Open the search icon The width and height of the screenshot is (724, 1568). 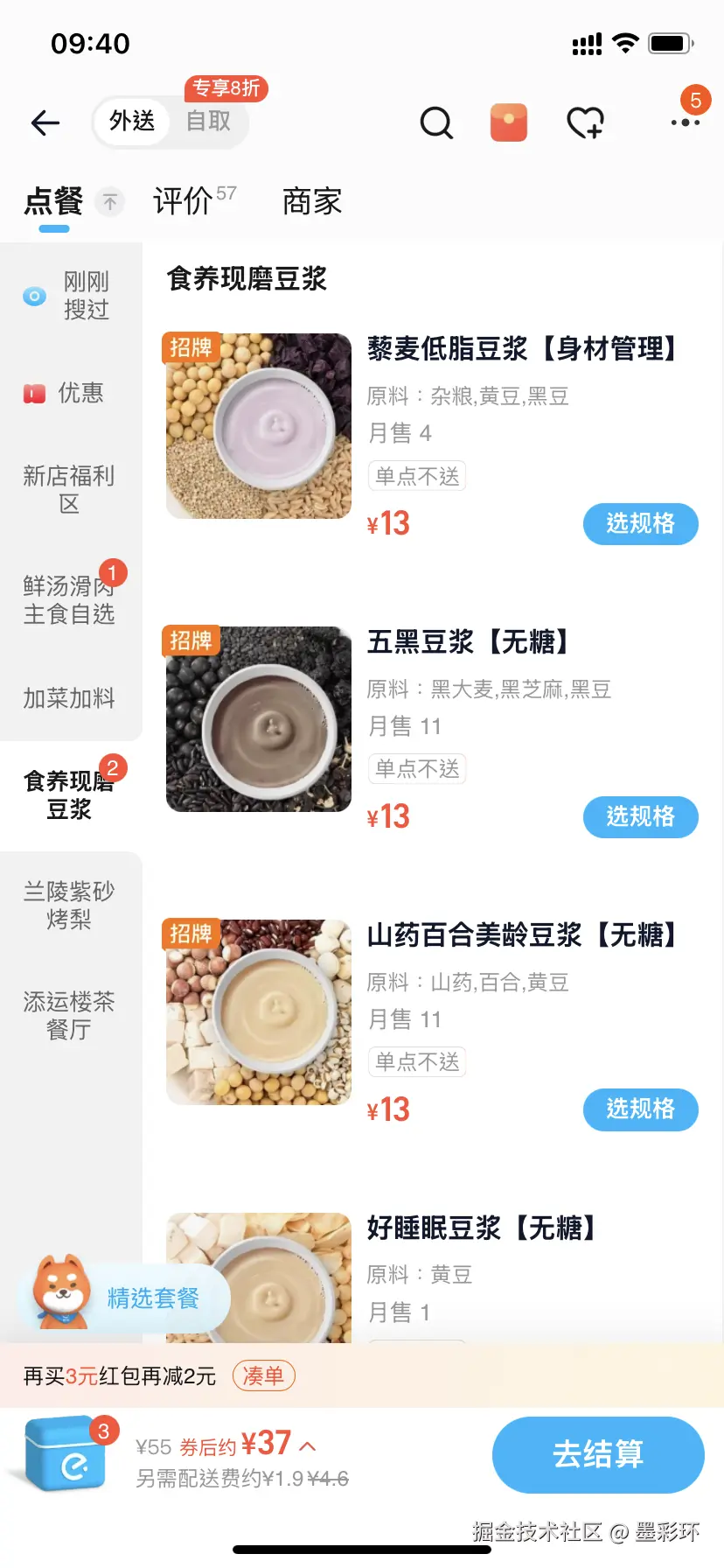tap(436, 123)
